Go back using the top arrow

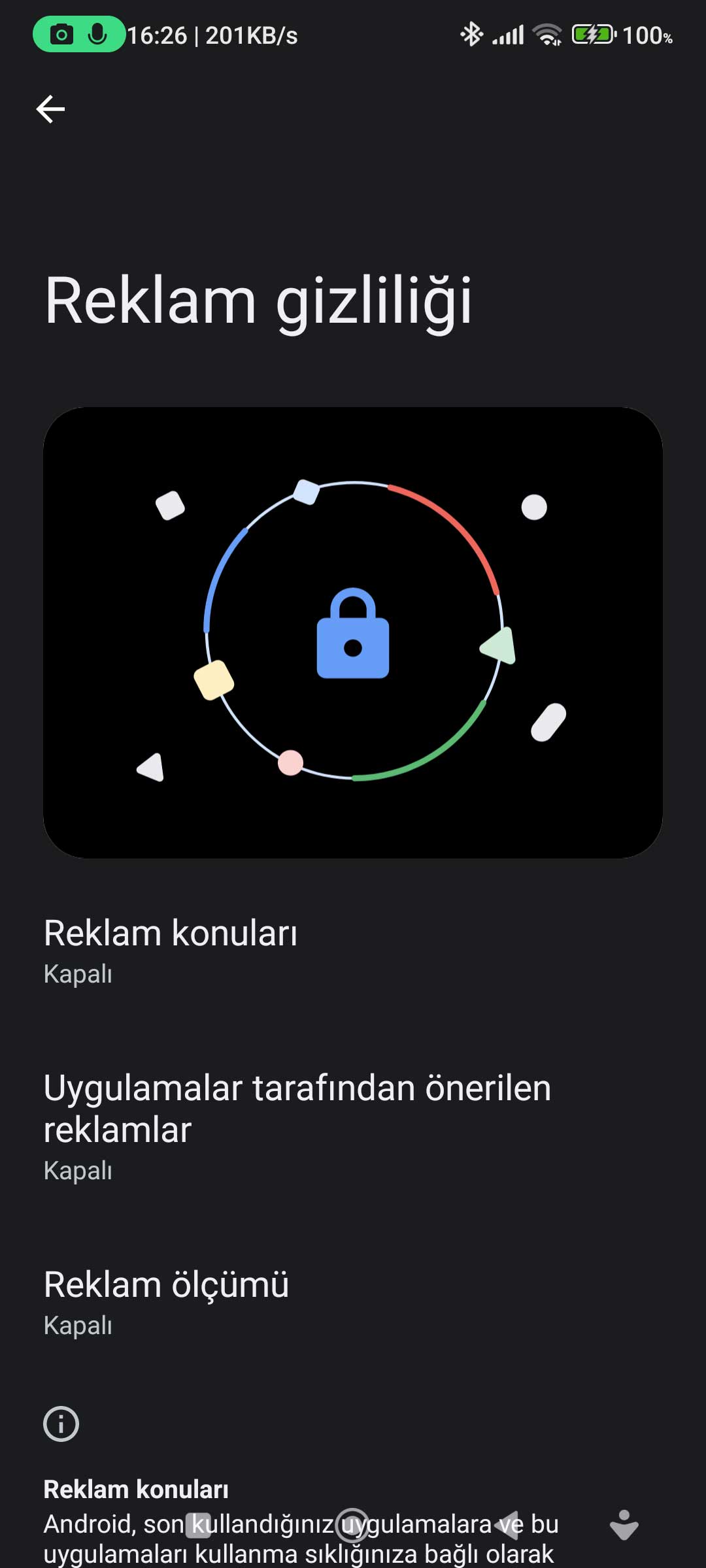[50, 109]
